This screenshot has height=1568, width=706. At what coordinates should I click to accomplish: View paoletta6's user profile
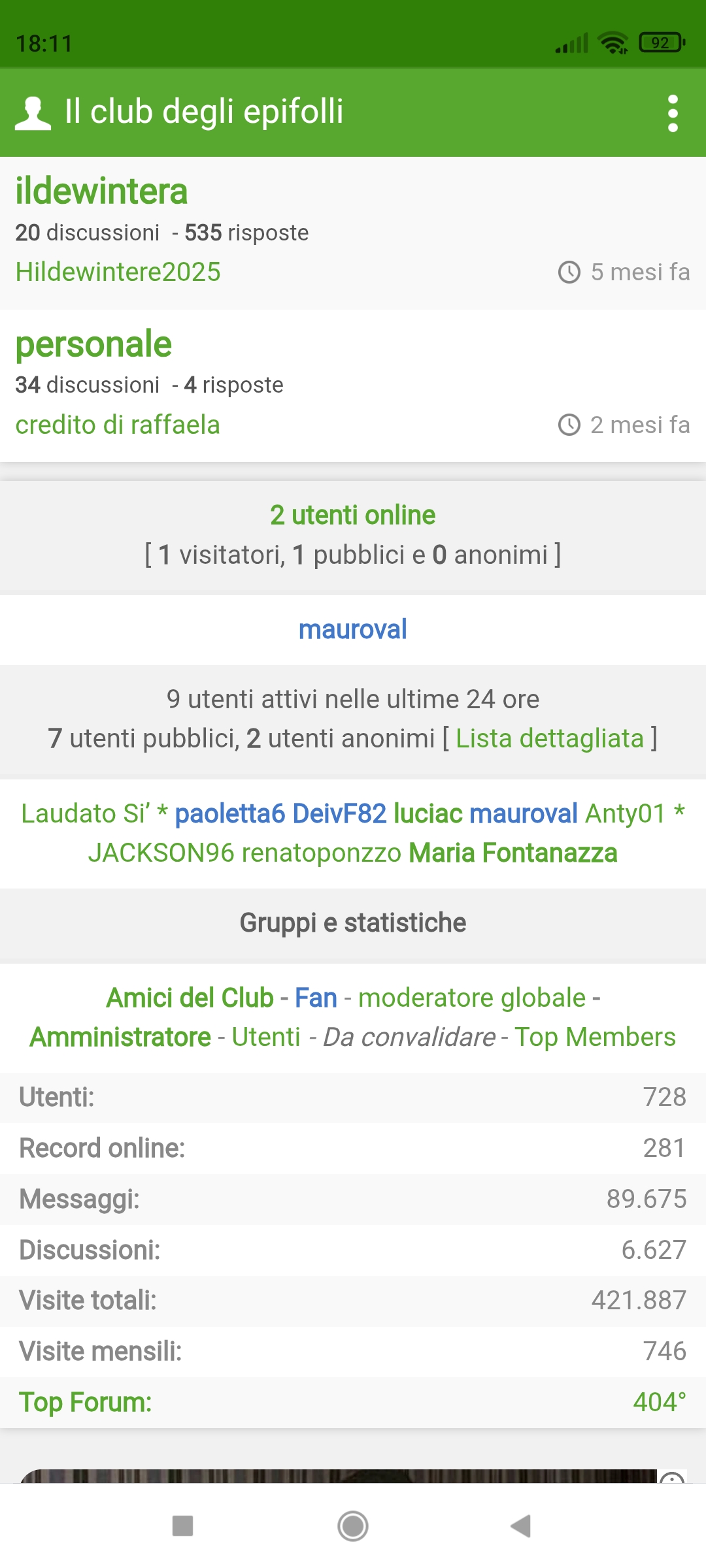click(x=230, y=813)
